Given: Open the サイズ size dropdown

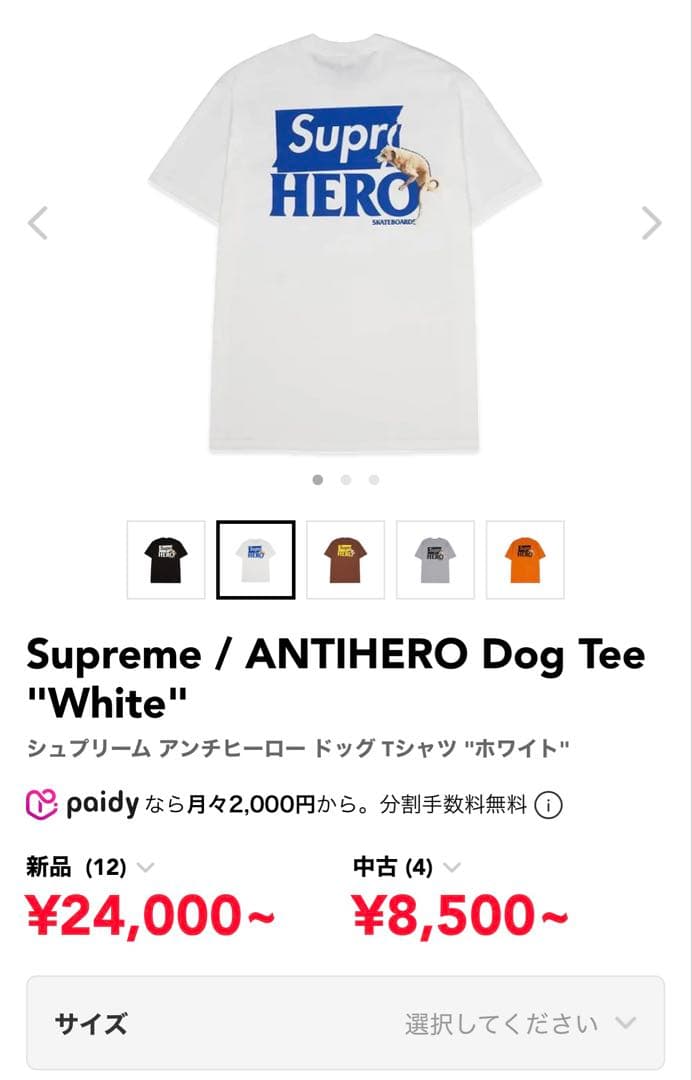Looking at the screenshot, I should pos(346,1023).
